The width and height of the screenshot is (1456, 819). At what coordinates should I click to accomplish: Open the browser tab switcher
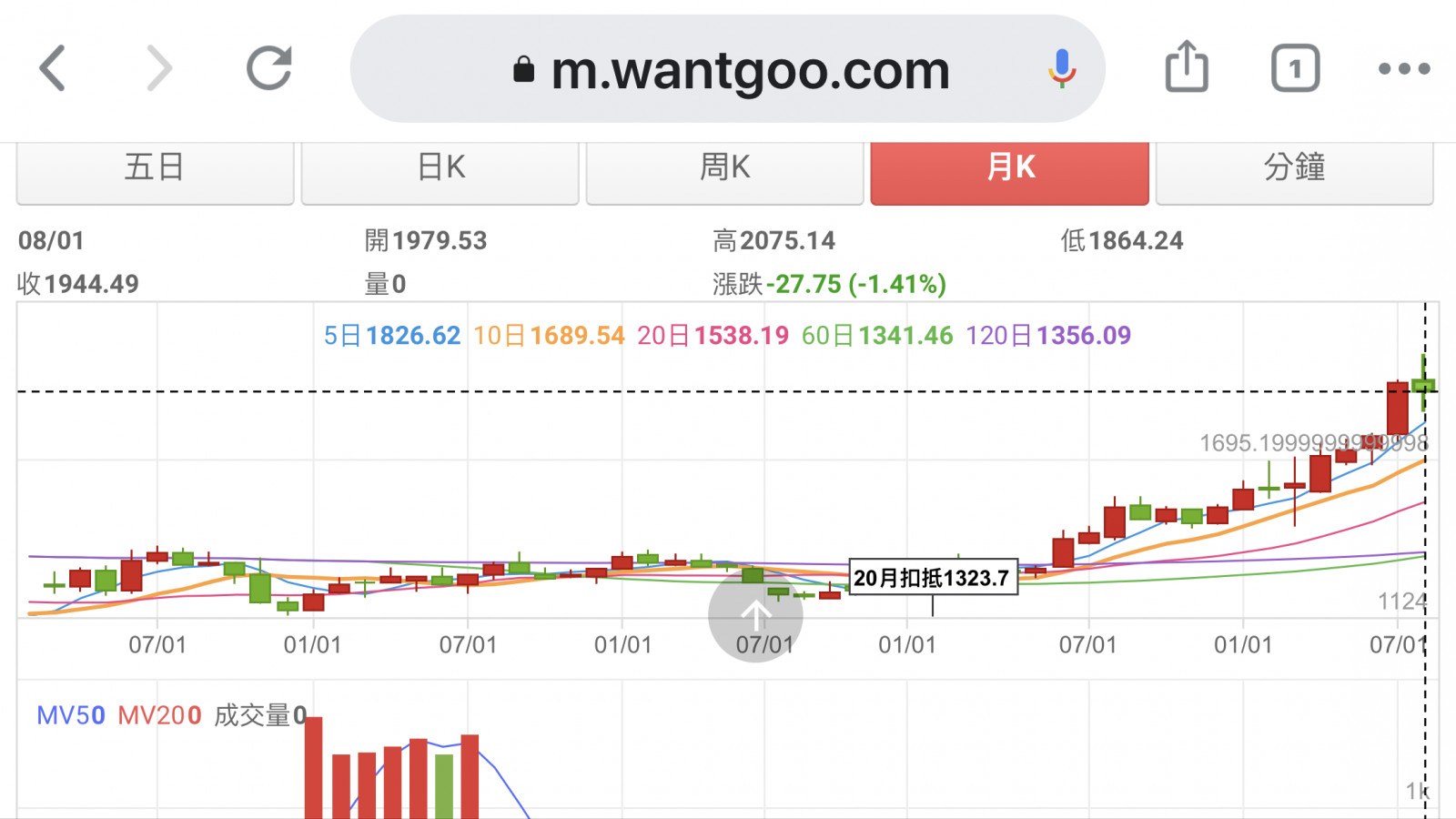[1295, 68]
